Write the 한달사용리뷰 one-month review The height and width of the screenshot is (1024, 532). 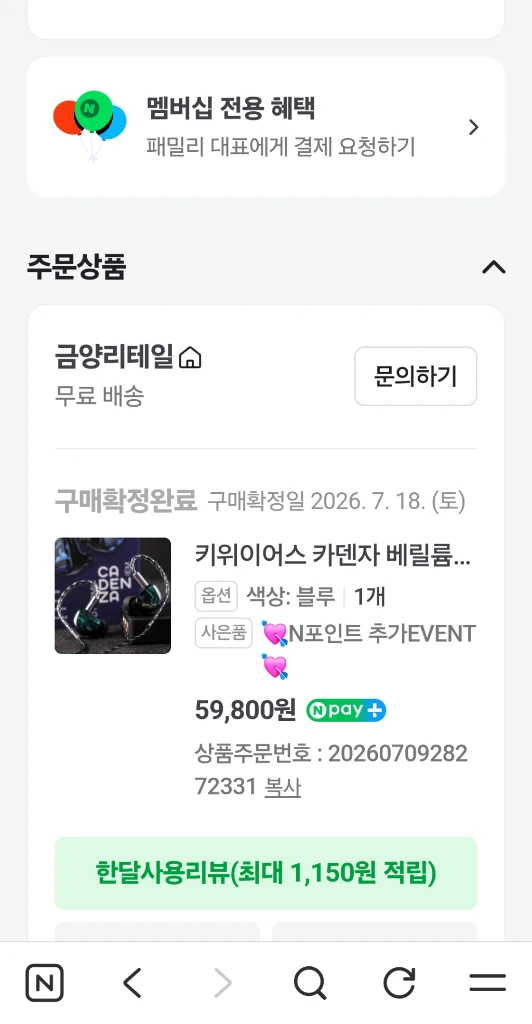point(266,873)
